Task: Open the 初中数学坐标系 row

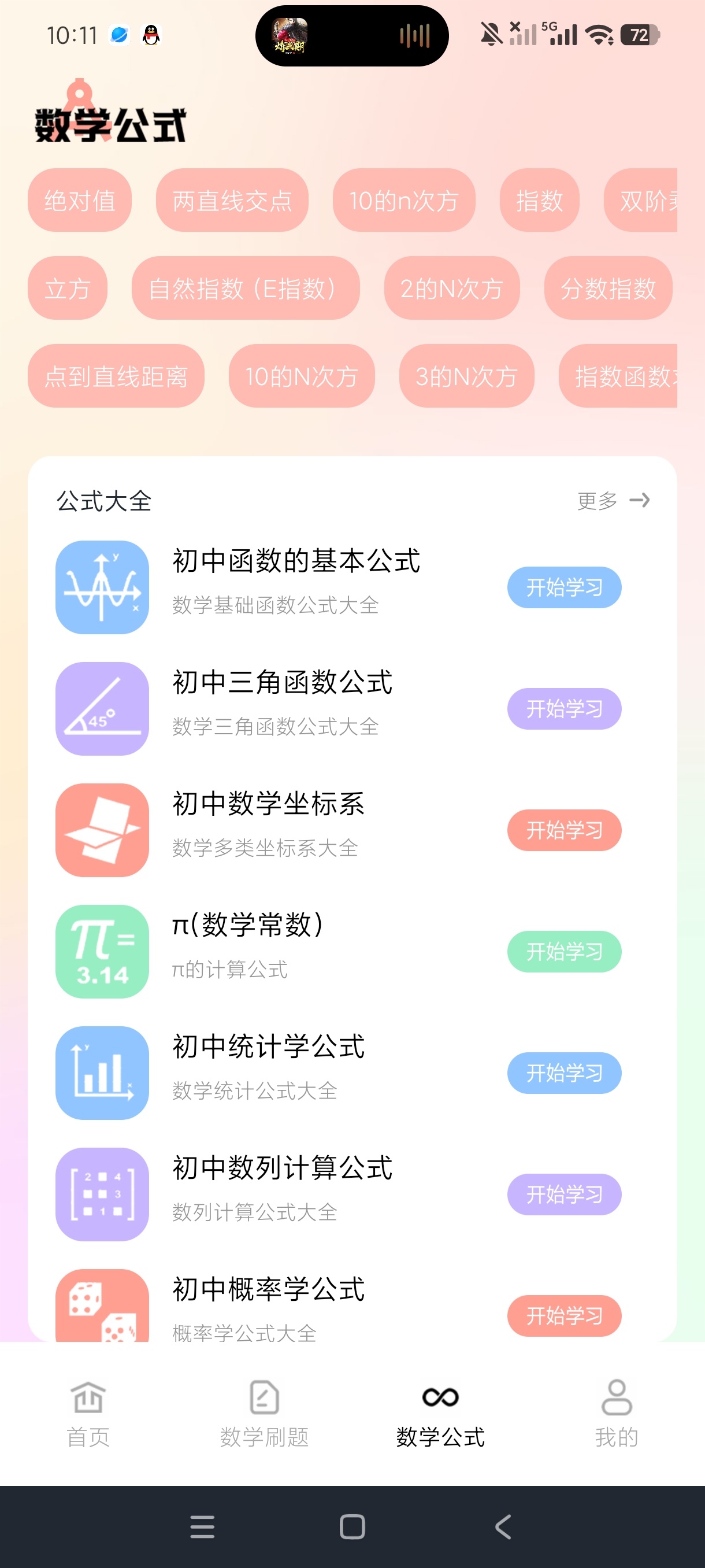Action: tap(352, 830)
